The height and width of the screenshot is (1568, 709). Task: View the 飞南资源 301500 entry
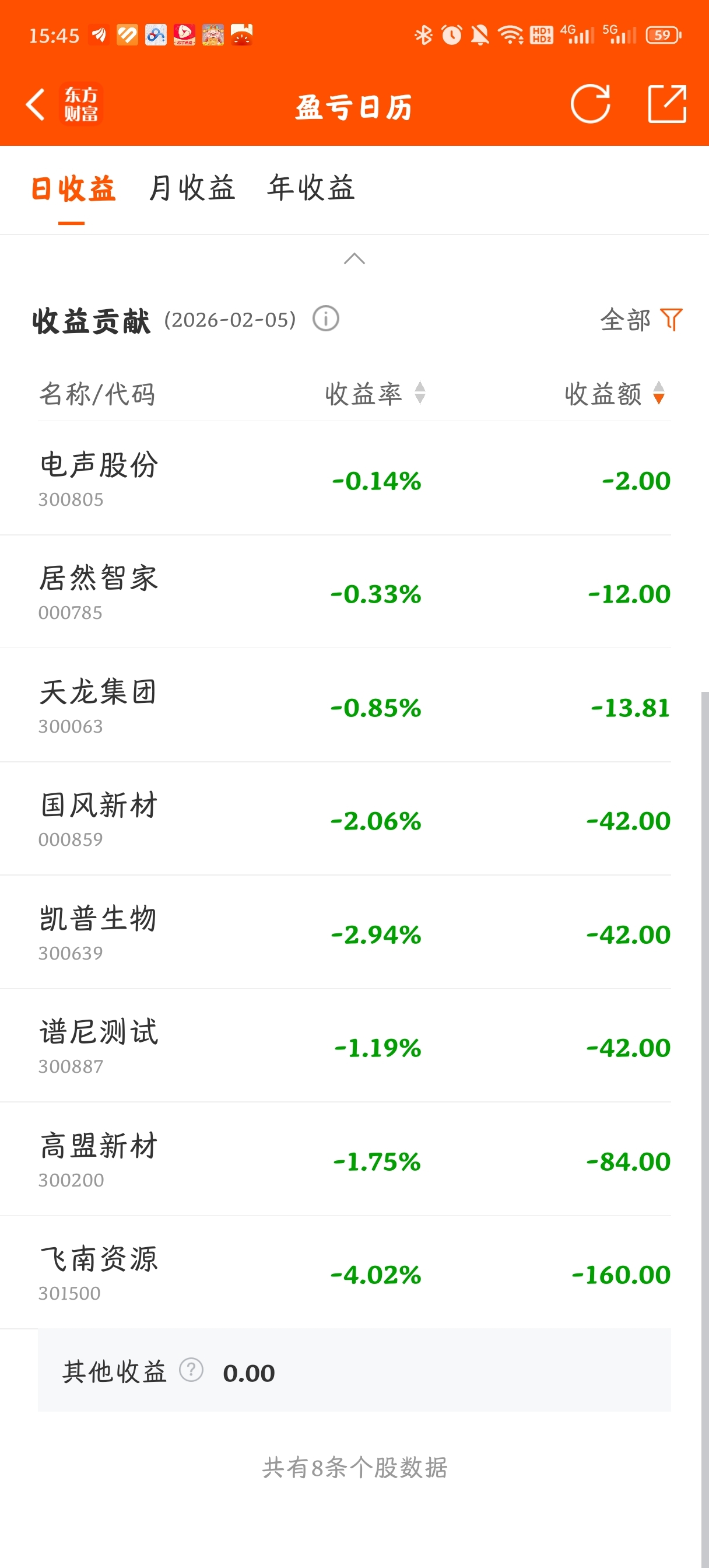click(354, 1273)
